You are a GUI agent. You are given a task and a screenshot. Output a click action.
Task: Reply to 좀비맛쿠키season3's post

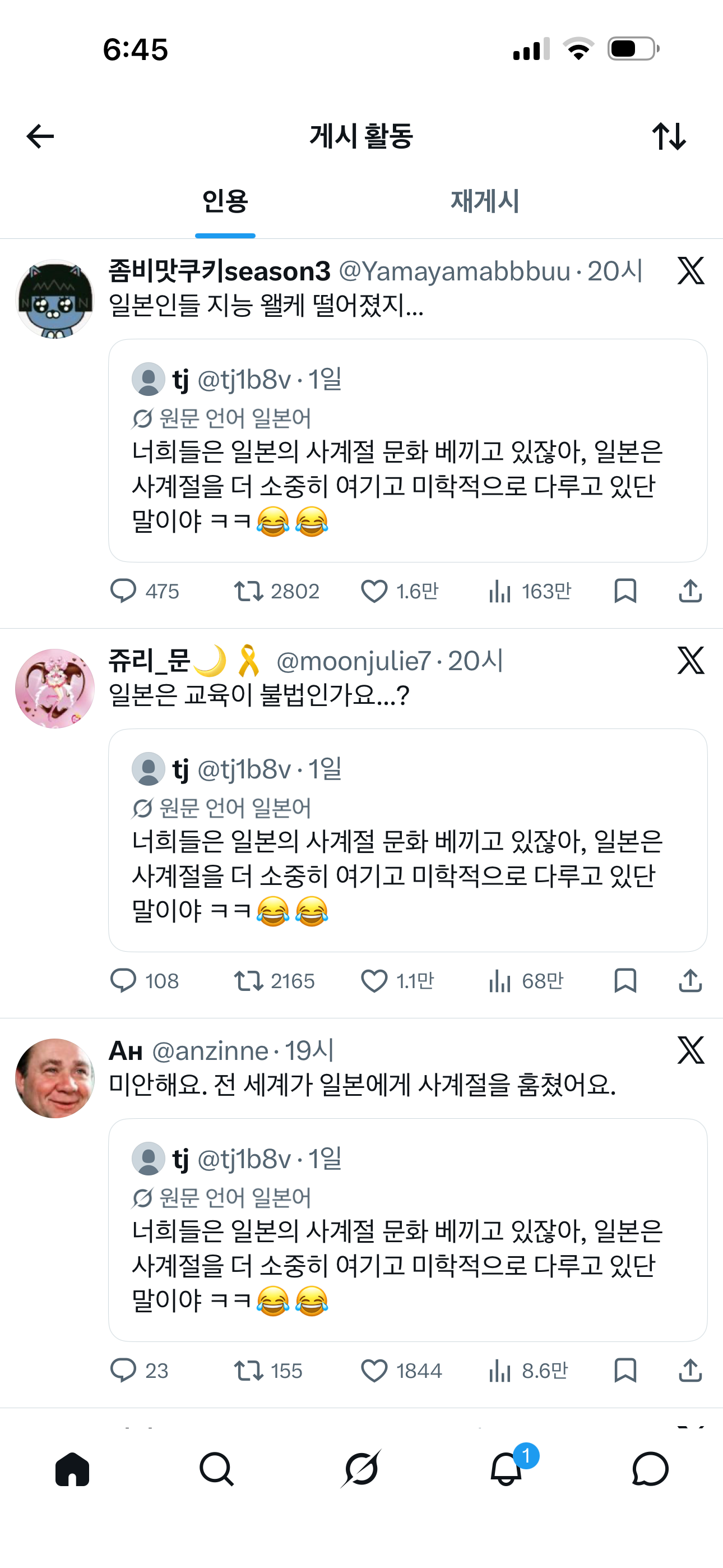click(123, 591)
